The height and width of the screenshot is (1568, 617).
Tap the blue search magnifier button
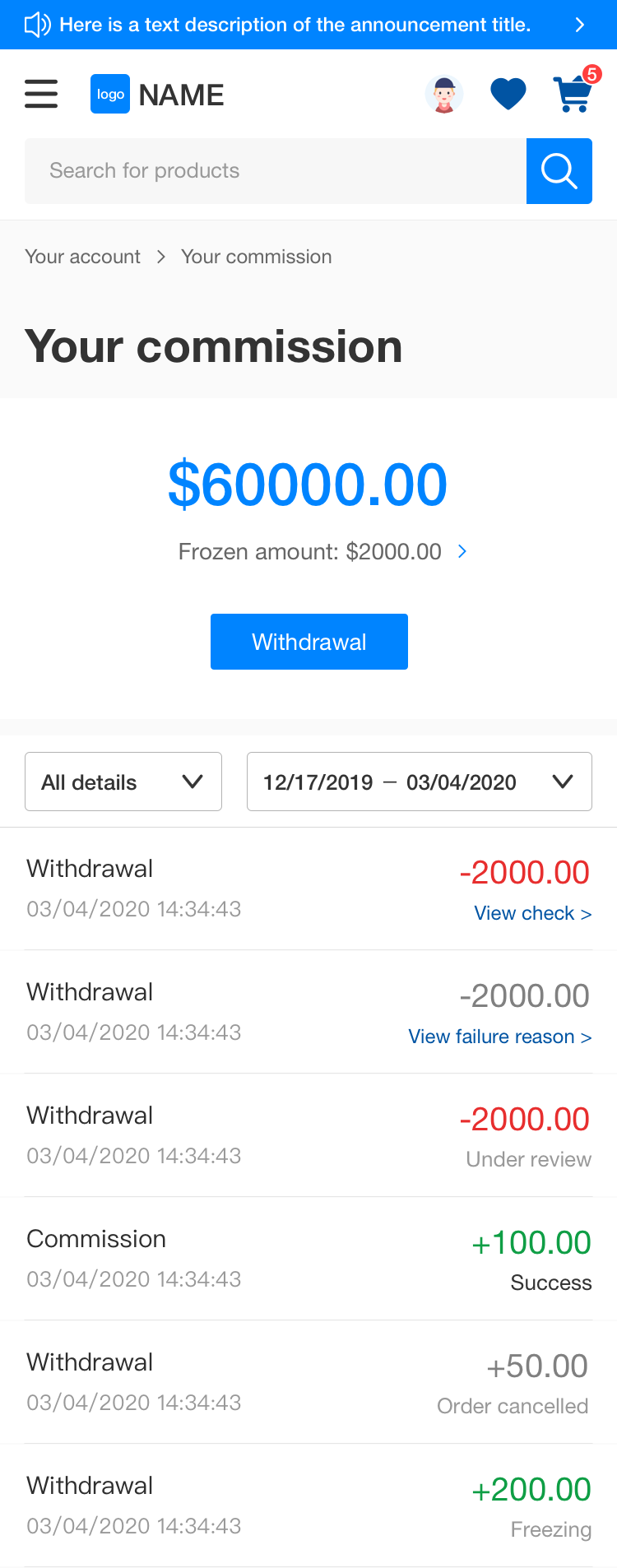click(x=559, y=171)
